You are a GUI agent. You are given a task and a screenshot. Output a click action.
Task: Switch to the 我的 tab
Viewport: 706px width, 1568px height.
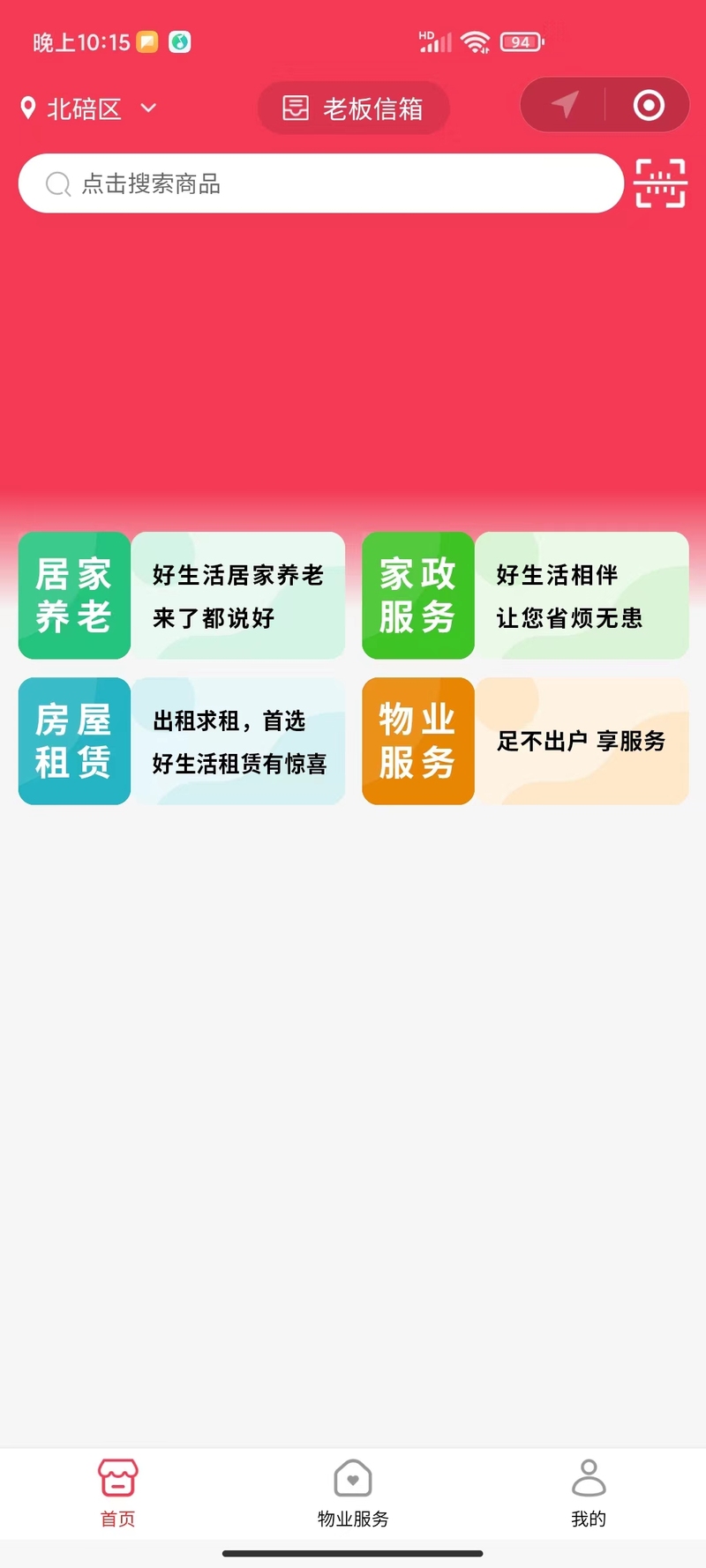(589, 1493)
